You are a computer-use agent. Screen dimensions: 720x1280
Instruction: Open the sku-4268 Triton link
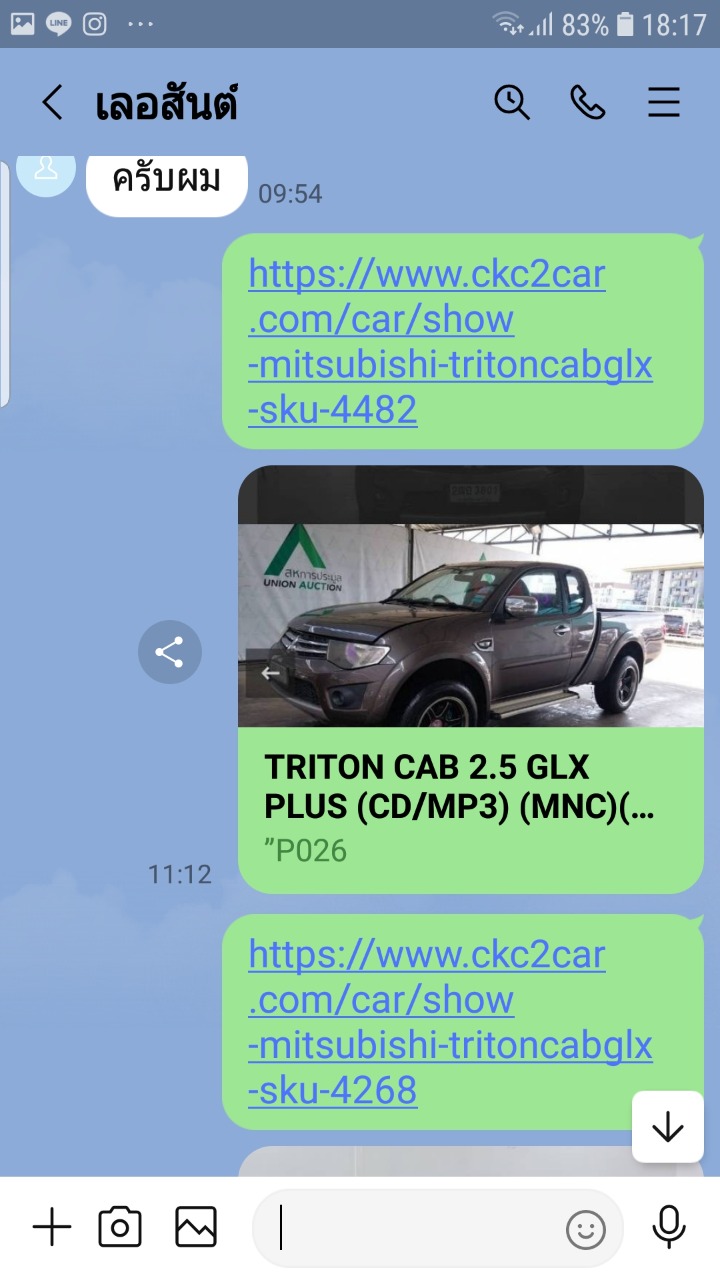coord(450,1022)
